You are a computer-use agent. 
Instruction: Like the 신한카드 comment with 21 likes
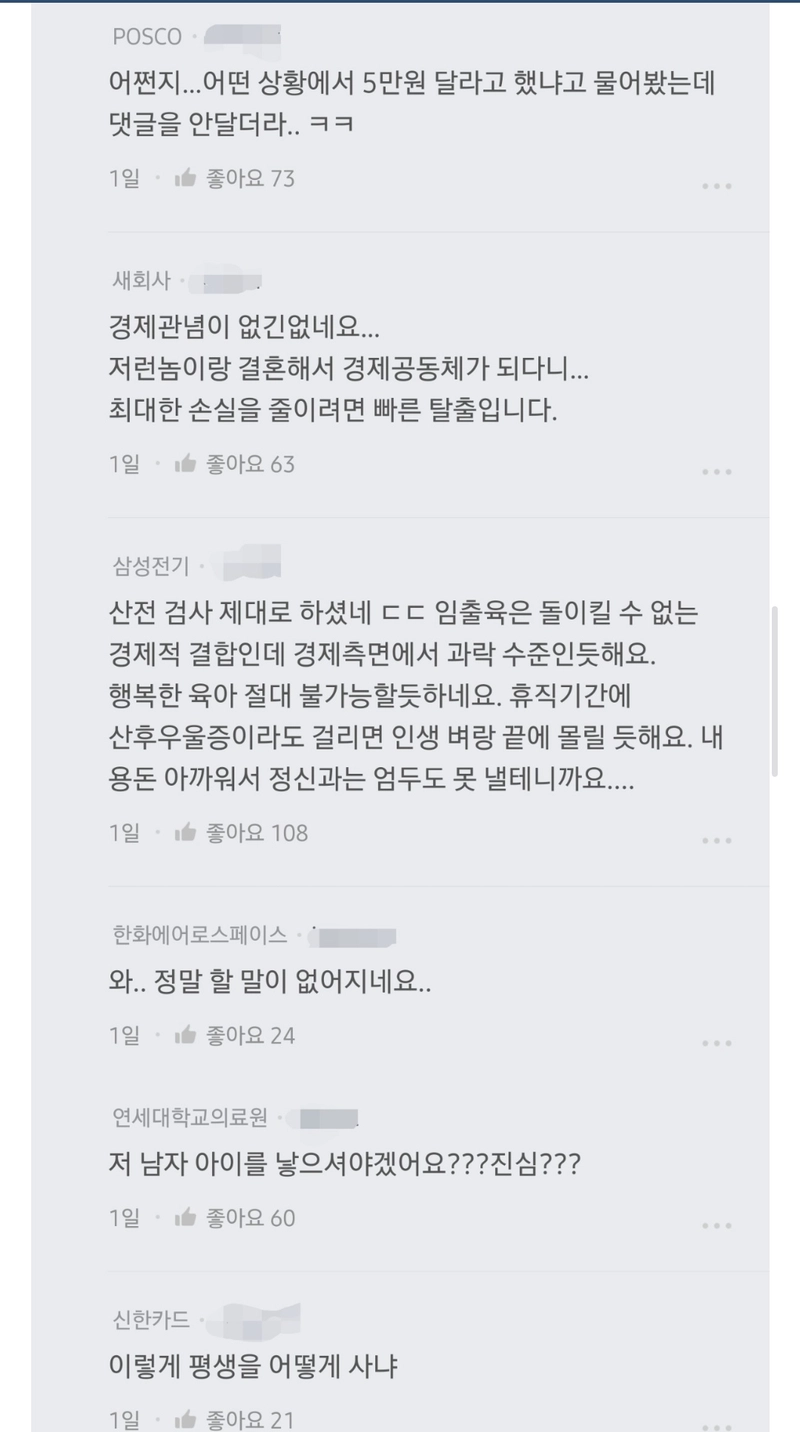tap(185, 1418)
